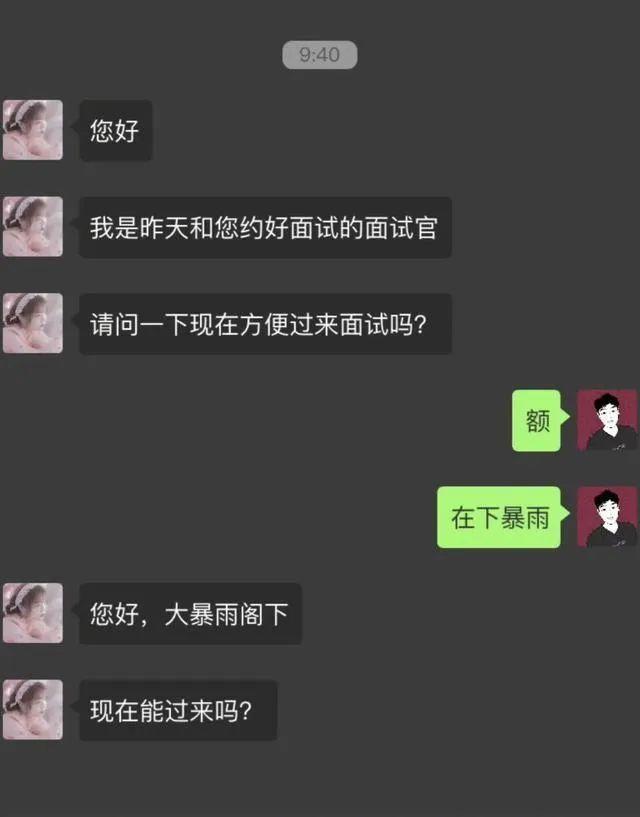Open the interviewer's avatar beside 您好
This screenshot has height=817, width=640.
32,130
